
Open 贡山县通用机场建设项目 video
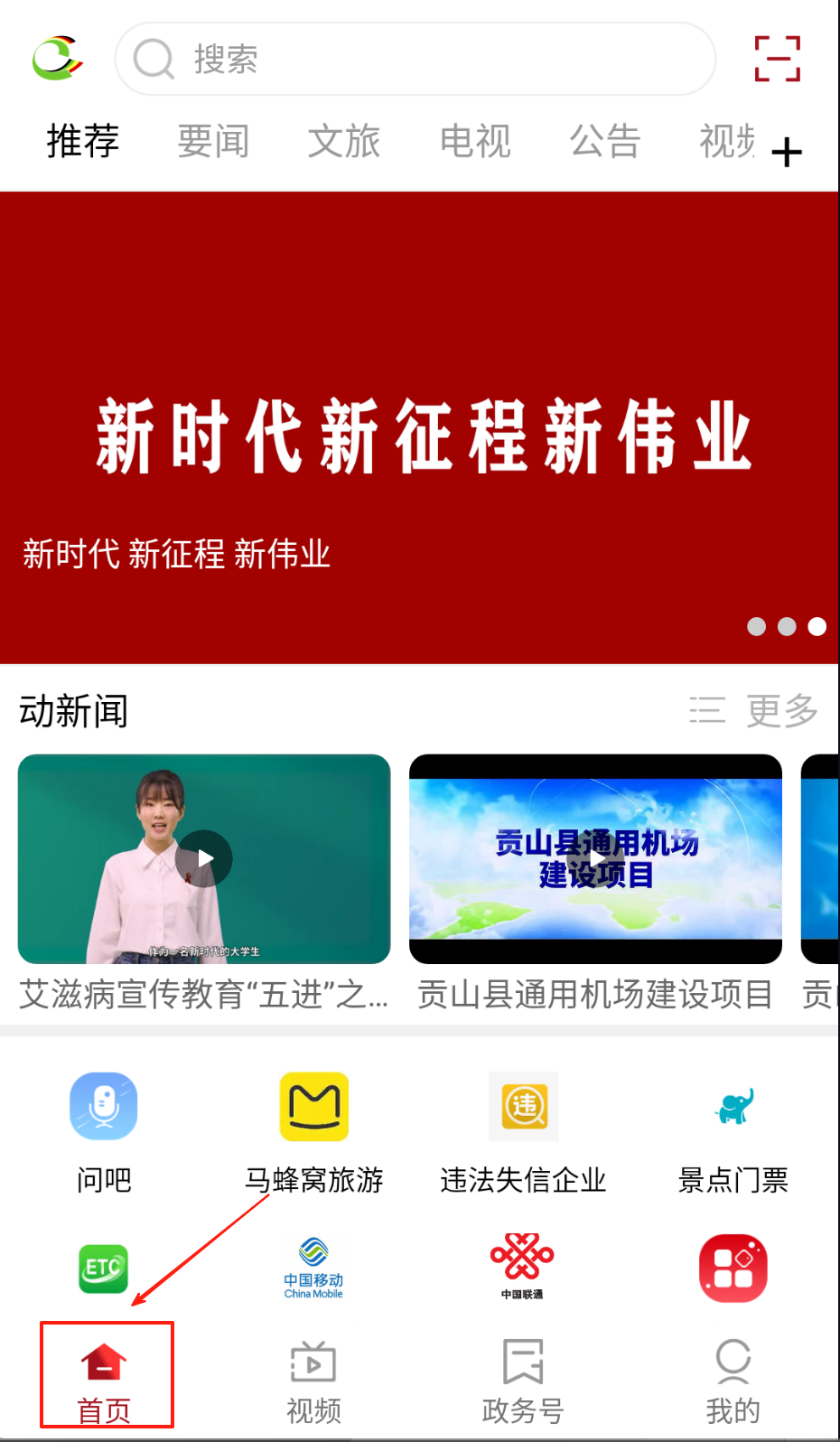coord(595,858)
